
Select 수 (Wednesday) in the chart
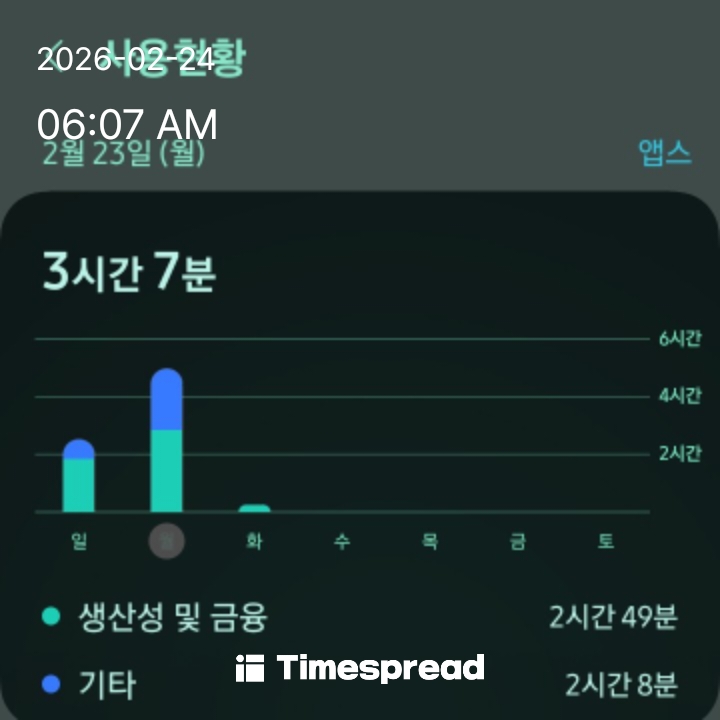coord(342,541)
